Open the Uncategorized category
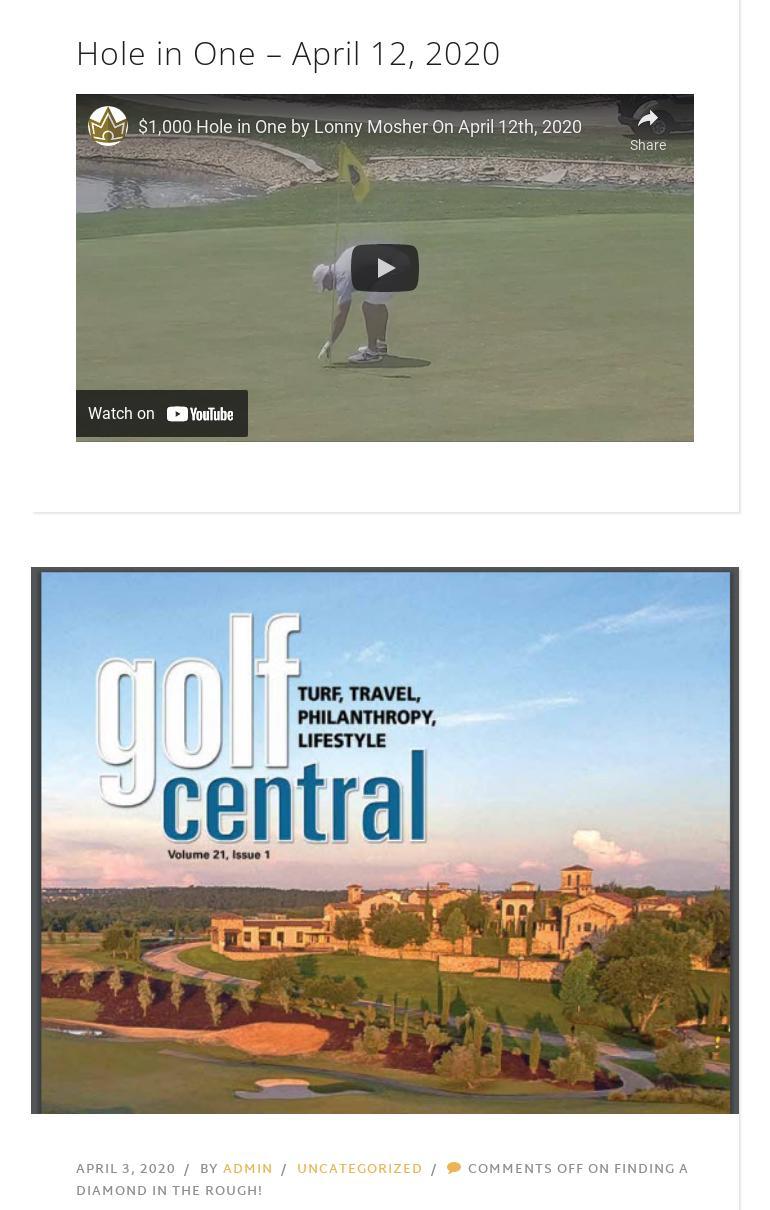The width and height of the screenshot is (770, 1210). [x=359, y=1168]
